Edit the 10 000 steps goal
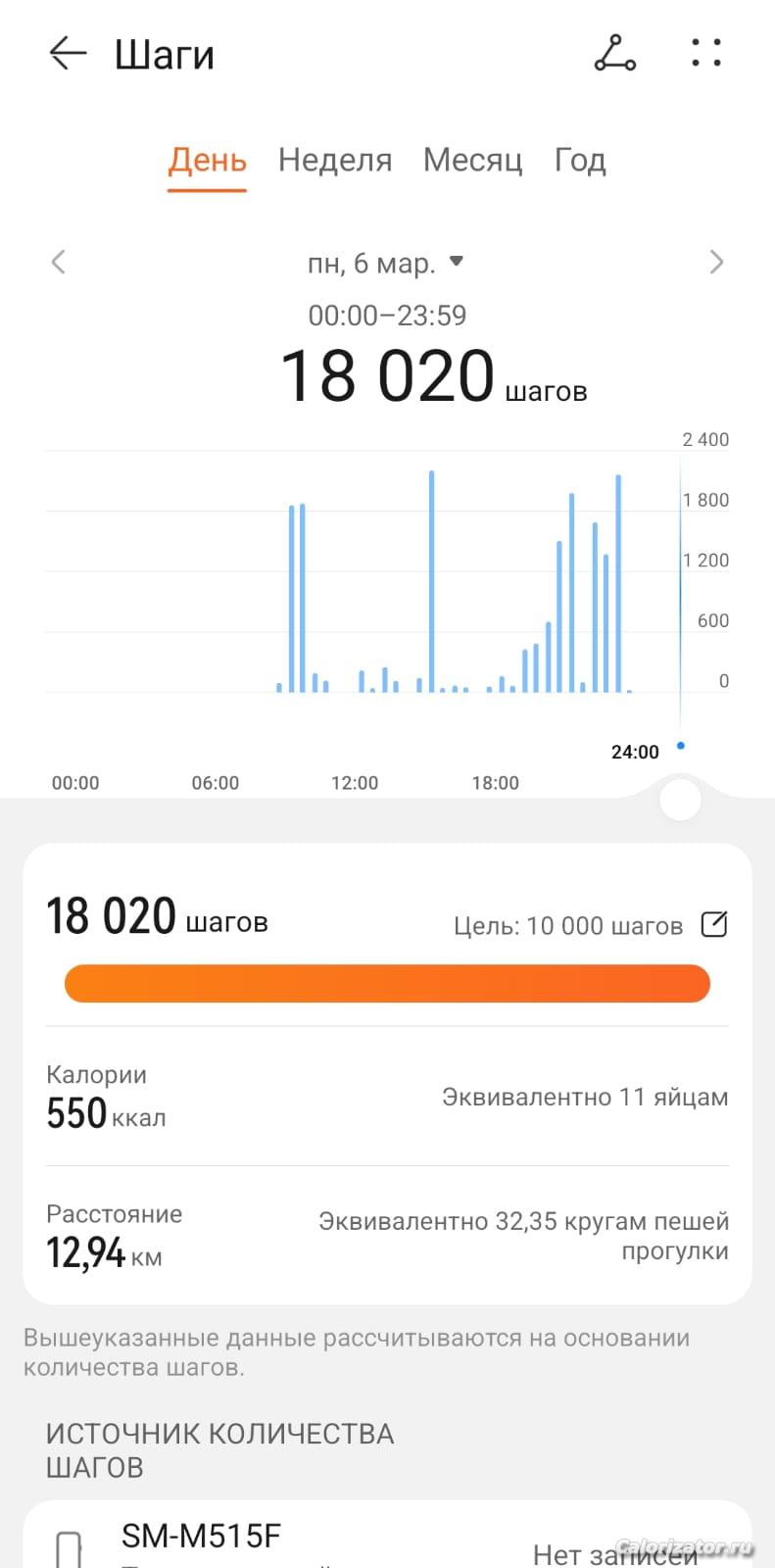The height and width of the screenshot is (1568, 775). [x=714, y=924]
